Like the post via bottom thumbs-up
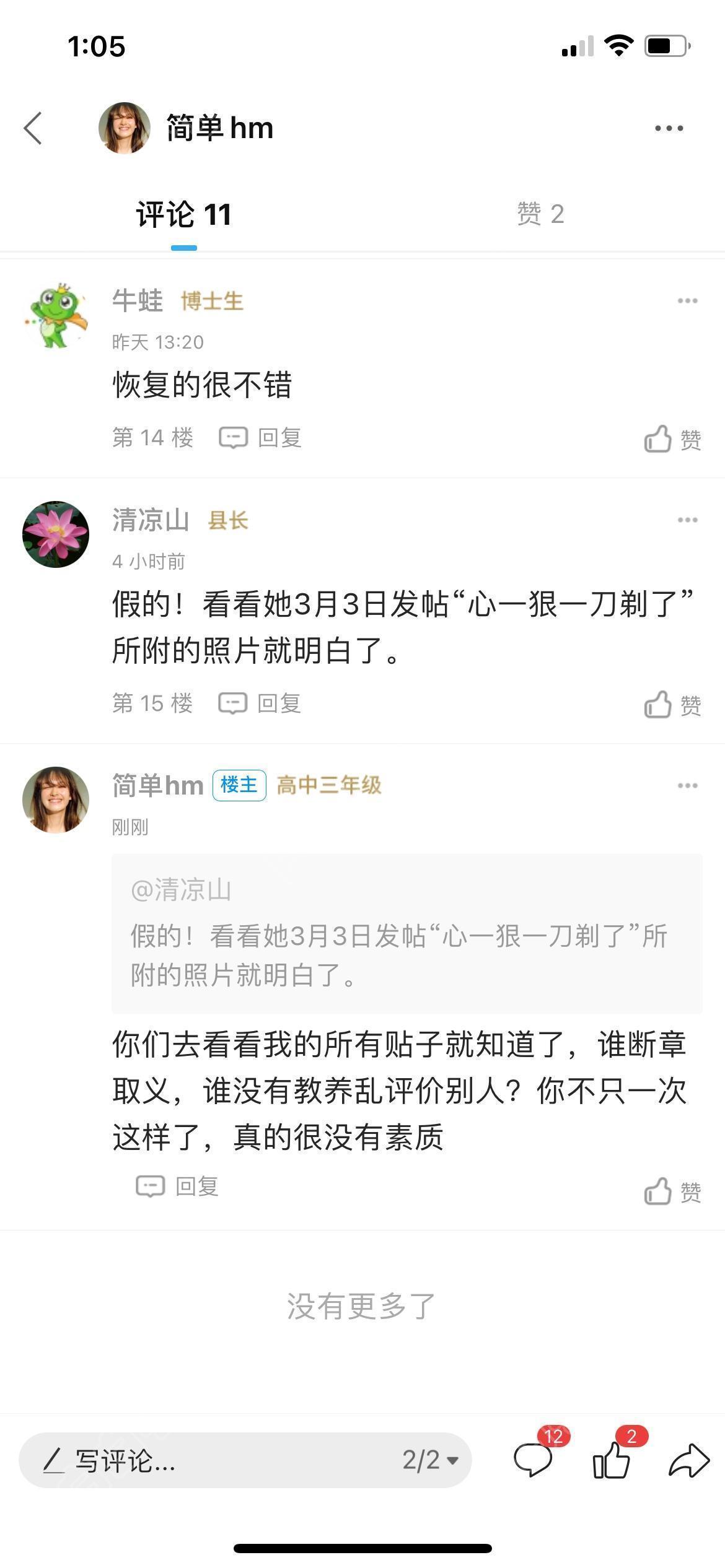The image size is (725, 1568). (612, 1459)
